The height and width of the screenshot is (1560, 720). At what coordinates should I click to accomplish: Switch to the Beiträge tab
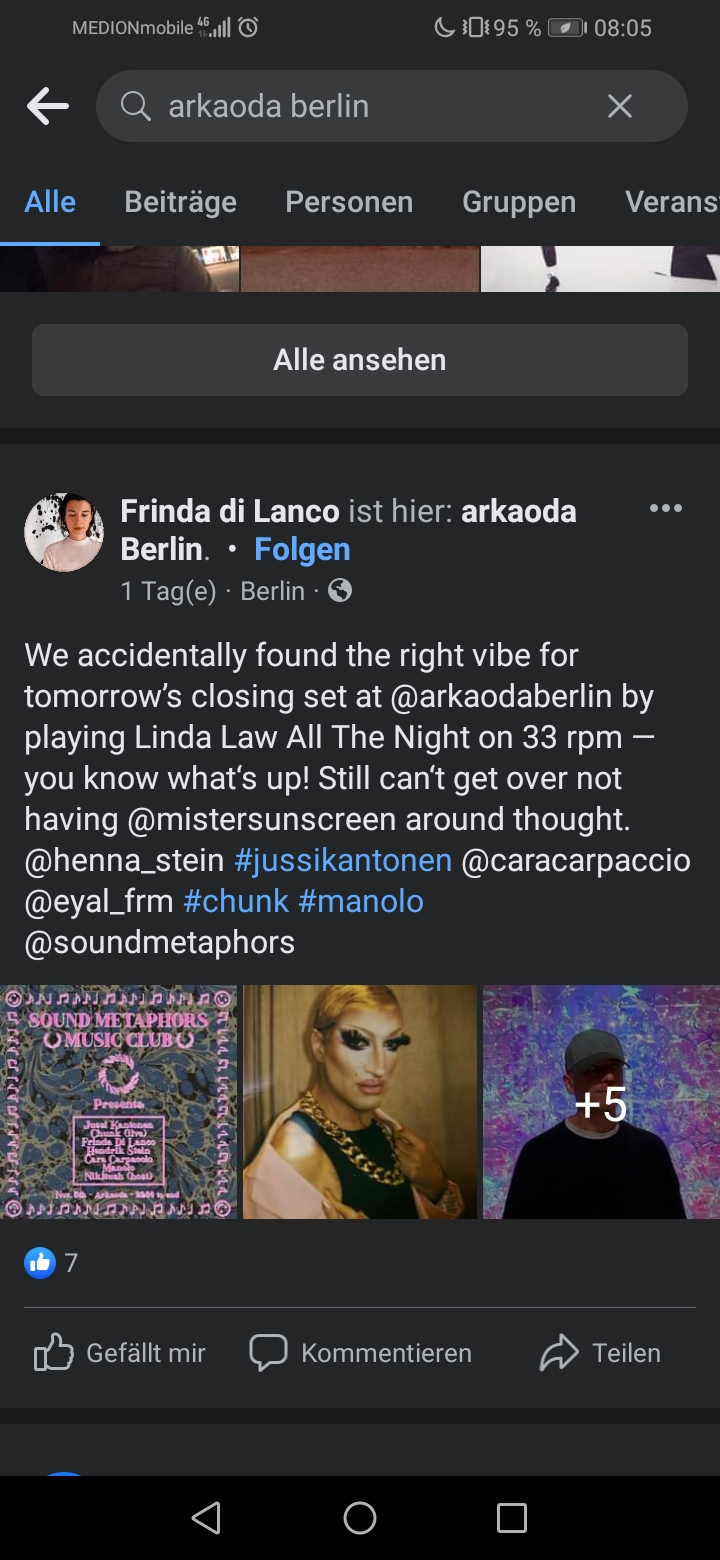180,202
